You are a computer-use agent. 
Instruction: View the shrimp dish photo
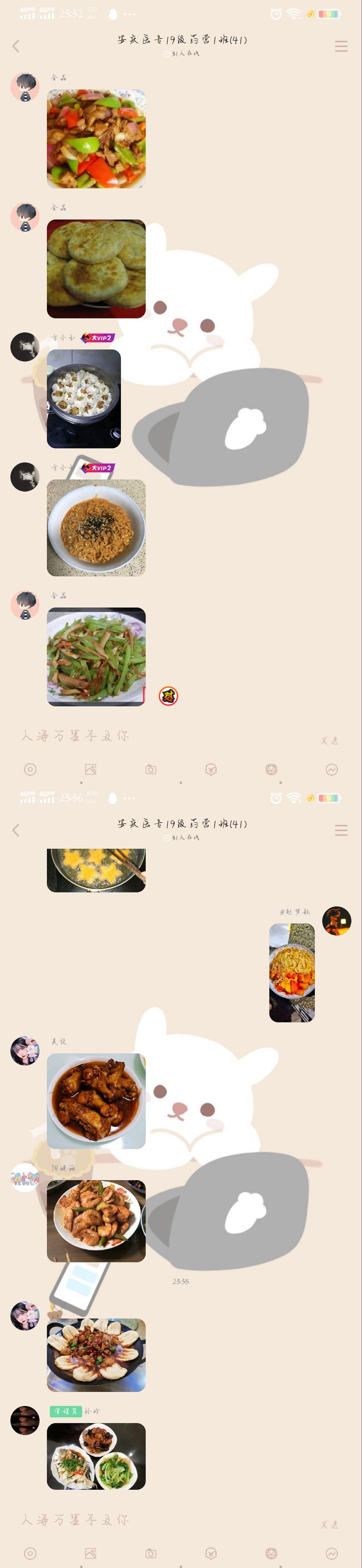click(96, 1220)
